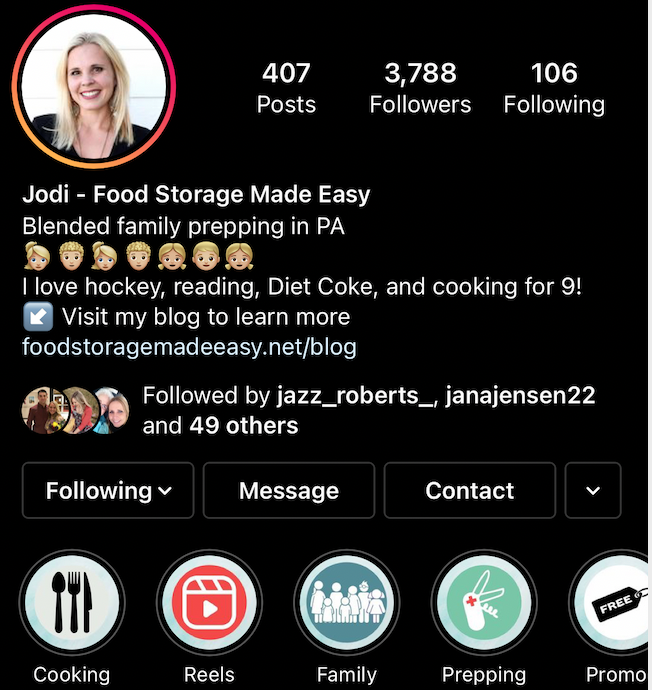This screenshot has width=652, height=690.
Task: View the Family story highlight
Action: pos(346,604)
